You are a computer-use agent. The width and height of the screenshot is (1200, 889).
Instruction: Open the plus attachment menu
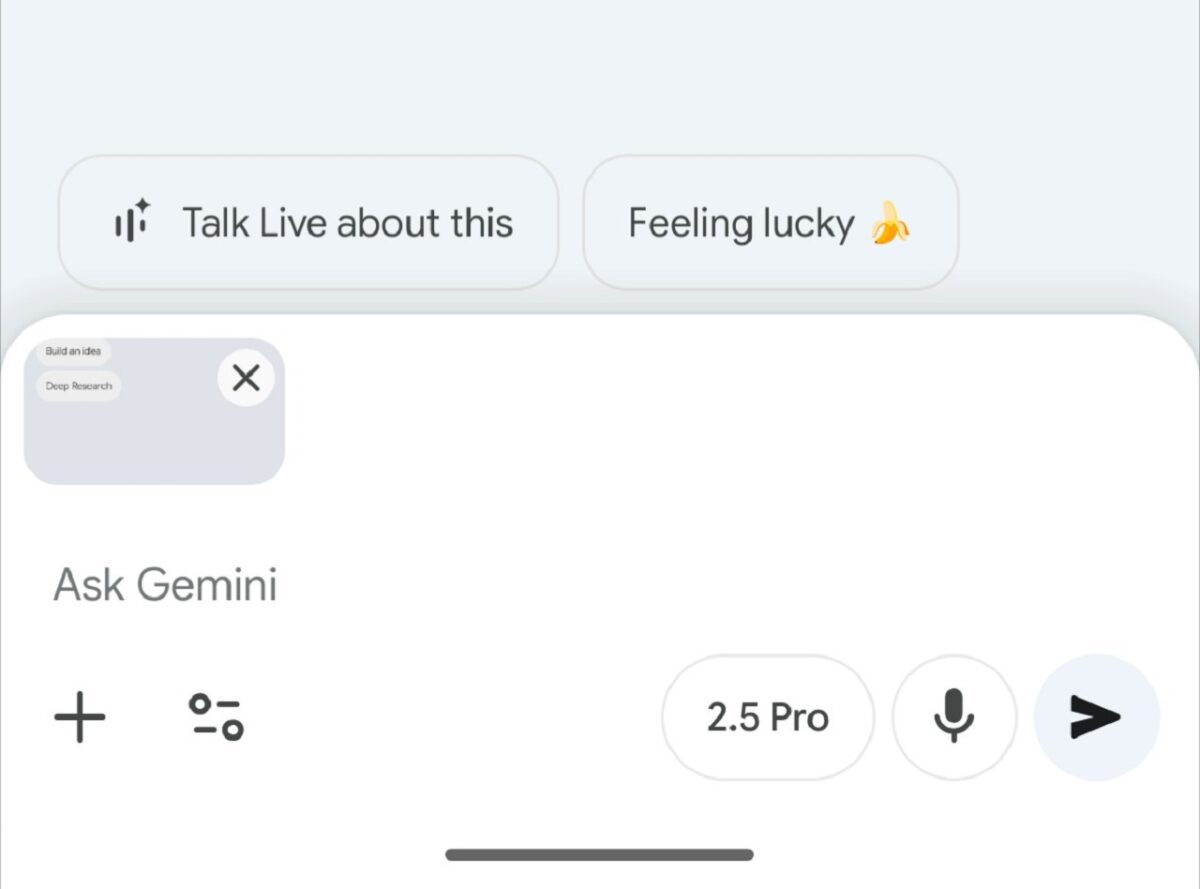pyautogui.click(x=80, y=717)
